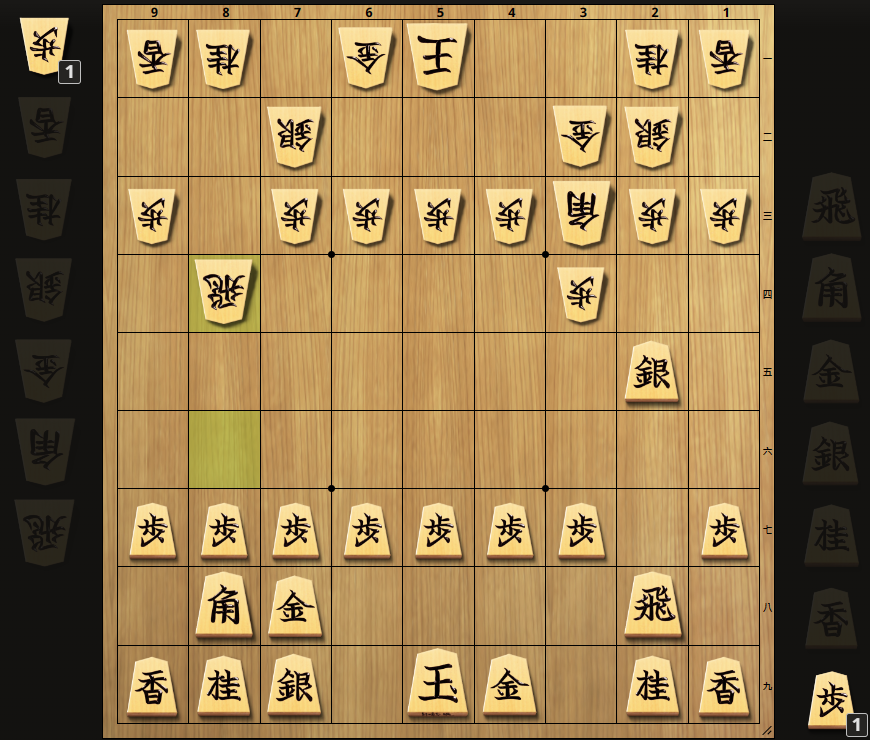Pick the pawn in hand at bottom right
This screenshot has width=870, height=740.
832,700
